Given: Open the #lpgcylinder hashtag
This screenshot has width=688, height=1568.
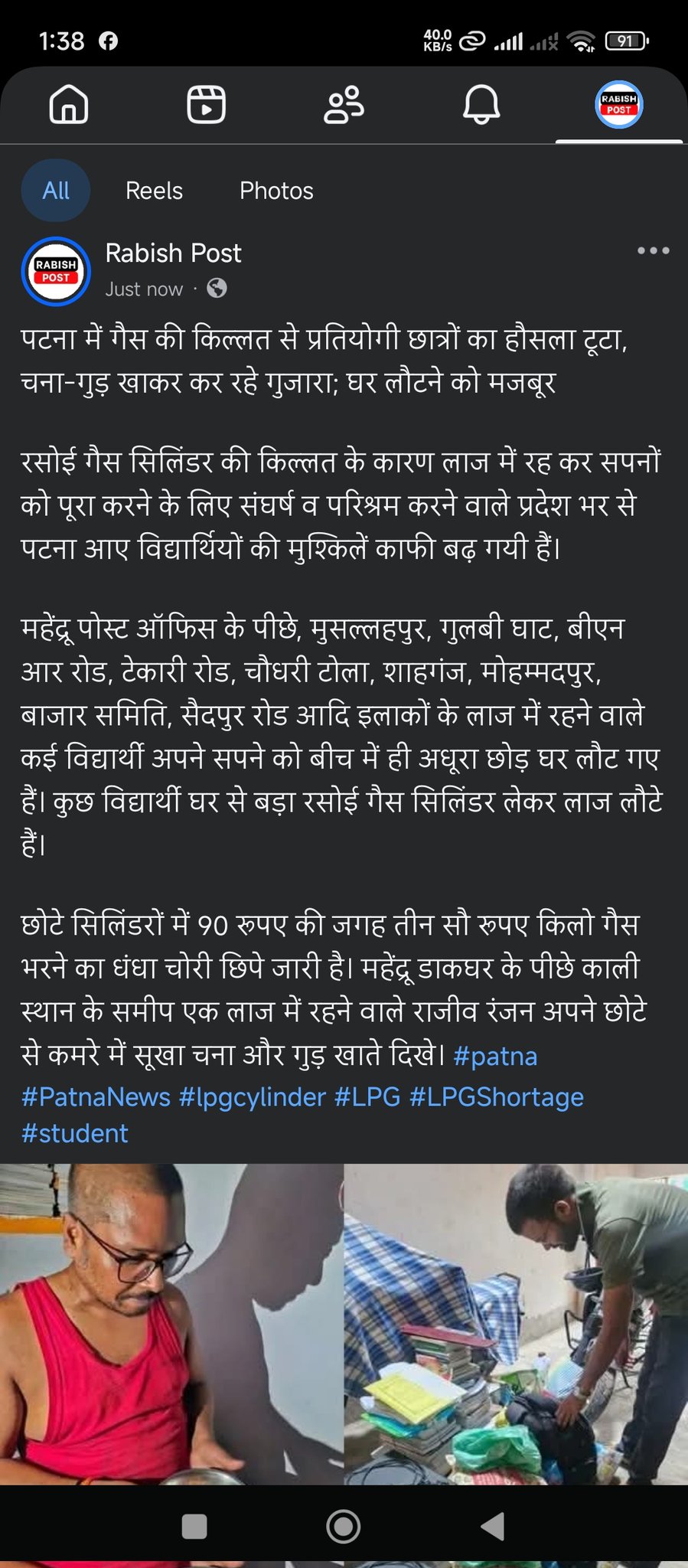Looking at the screenshot, I should (252, 1096).
